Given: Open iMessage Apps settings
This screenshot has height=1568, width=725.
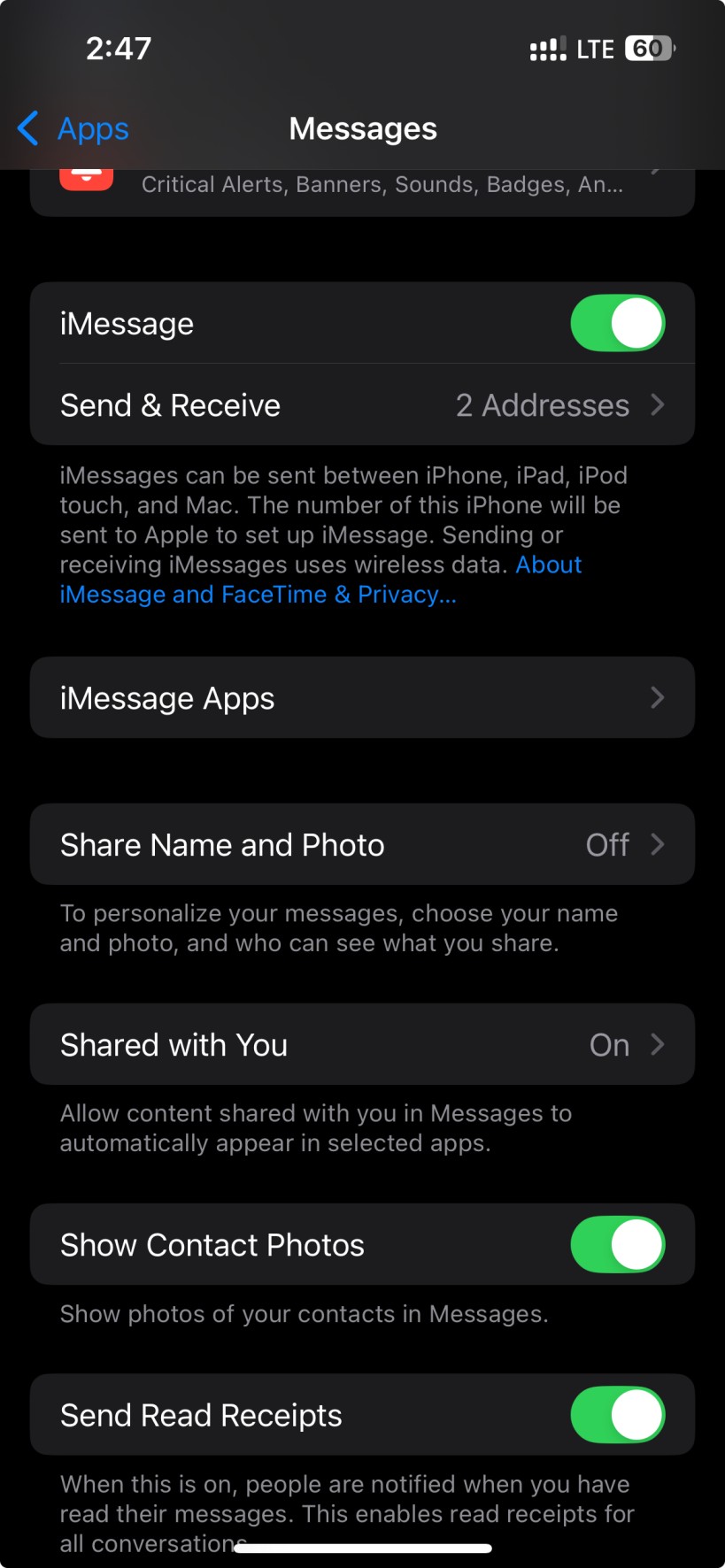Looking at the screenshot, I should pyautogui.click(x=362, y=698).
